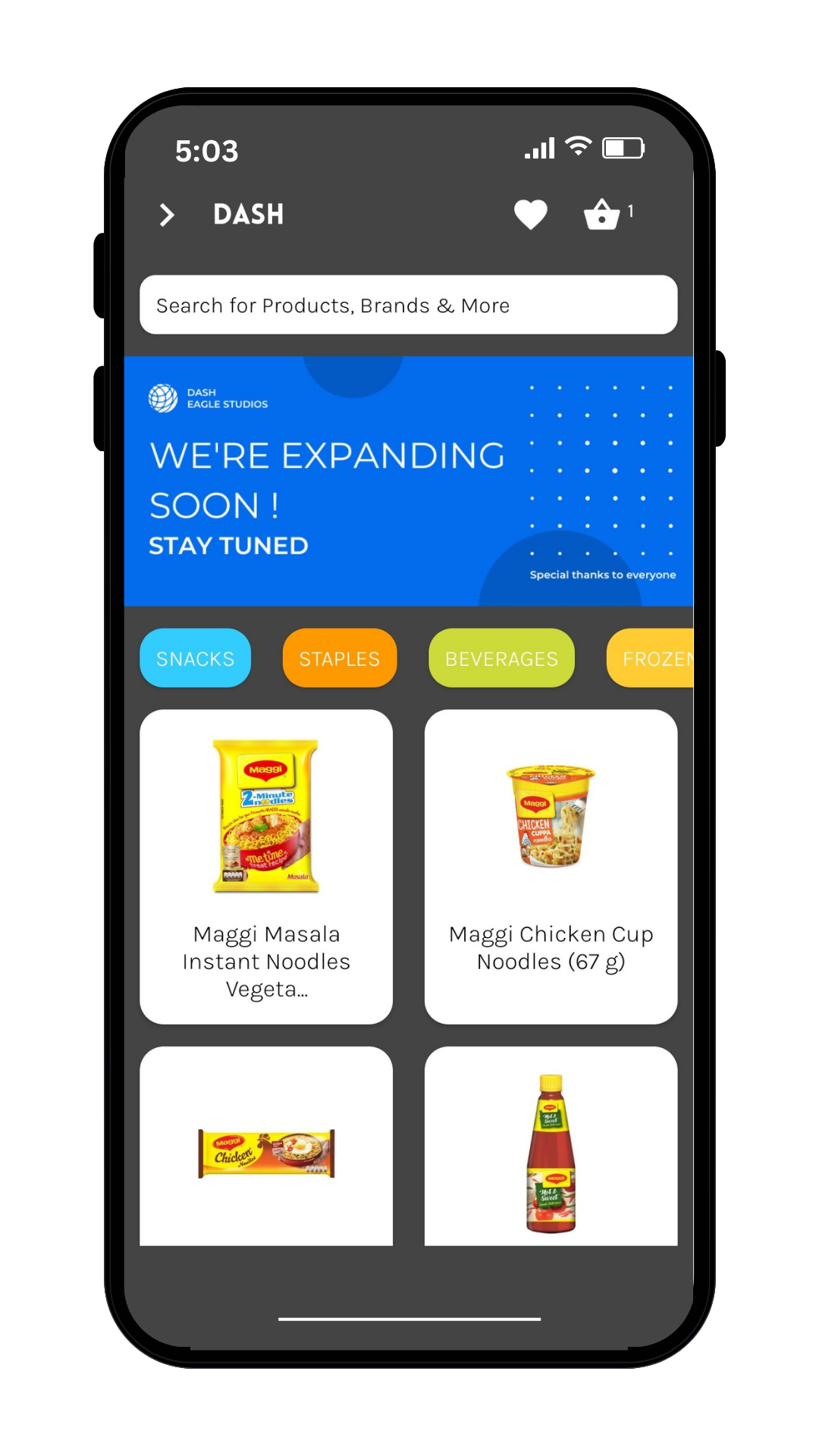
Task: View Maggi Chicken Cup Noodles (67 g)
Action: click(551, 867)
